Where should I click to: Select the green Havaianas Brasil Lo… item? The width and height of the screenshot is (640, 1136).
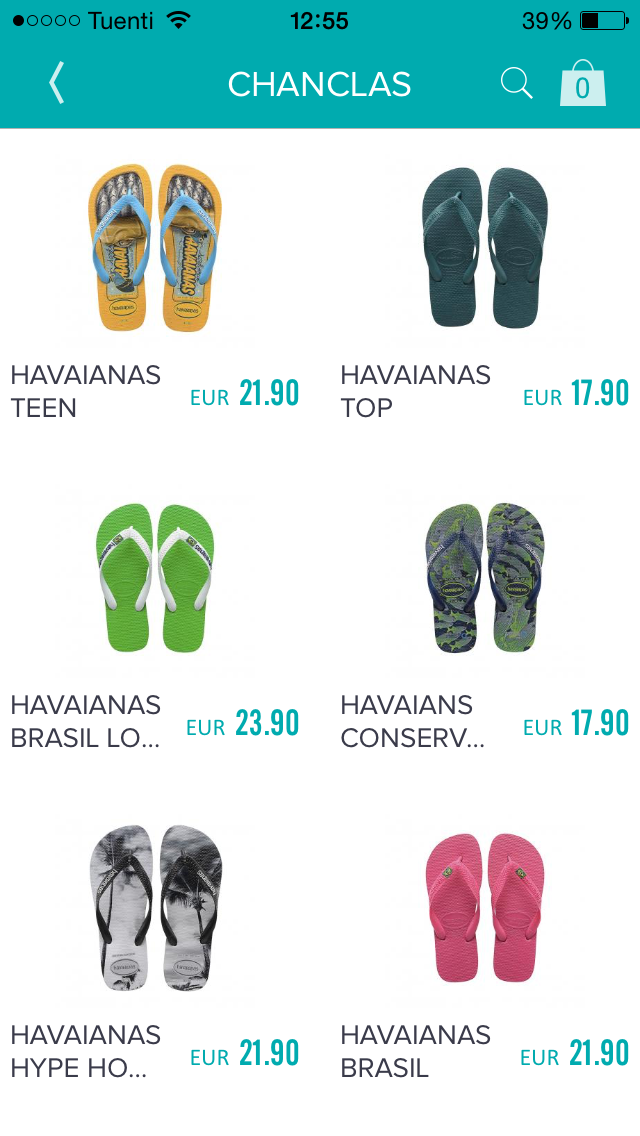153,578
